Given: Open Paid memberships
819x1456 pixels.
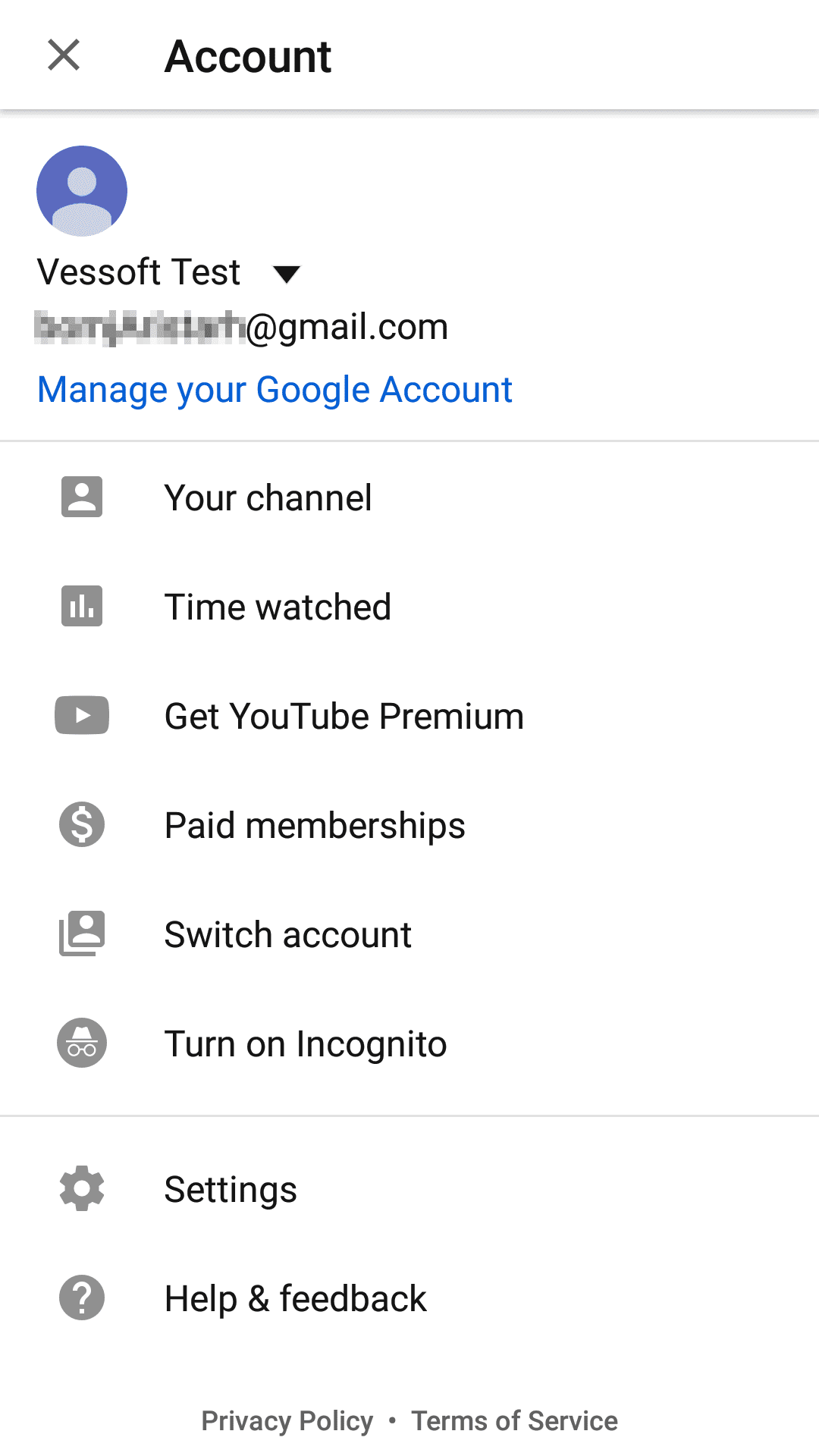Looking at the screenshot, I should (x=409, y=826).
